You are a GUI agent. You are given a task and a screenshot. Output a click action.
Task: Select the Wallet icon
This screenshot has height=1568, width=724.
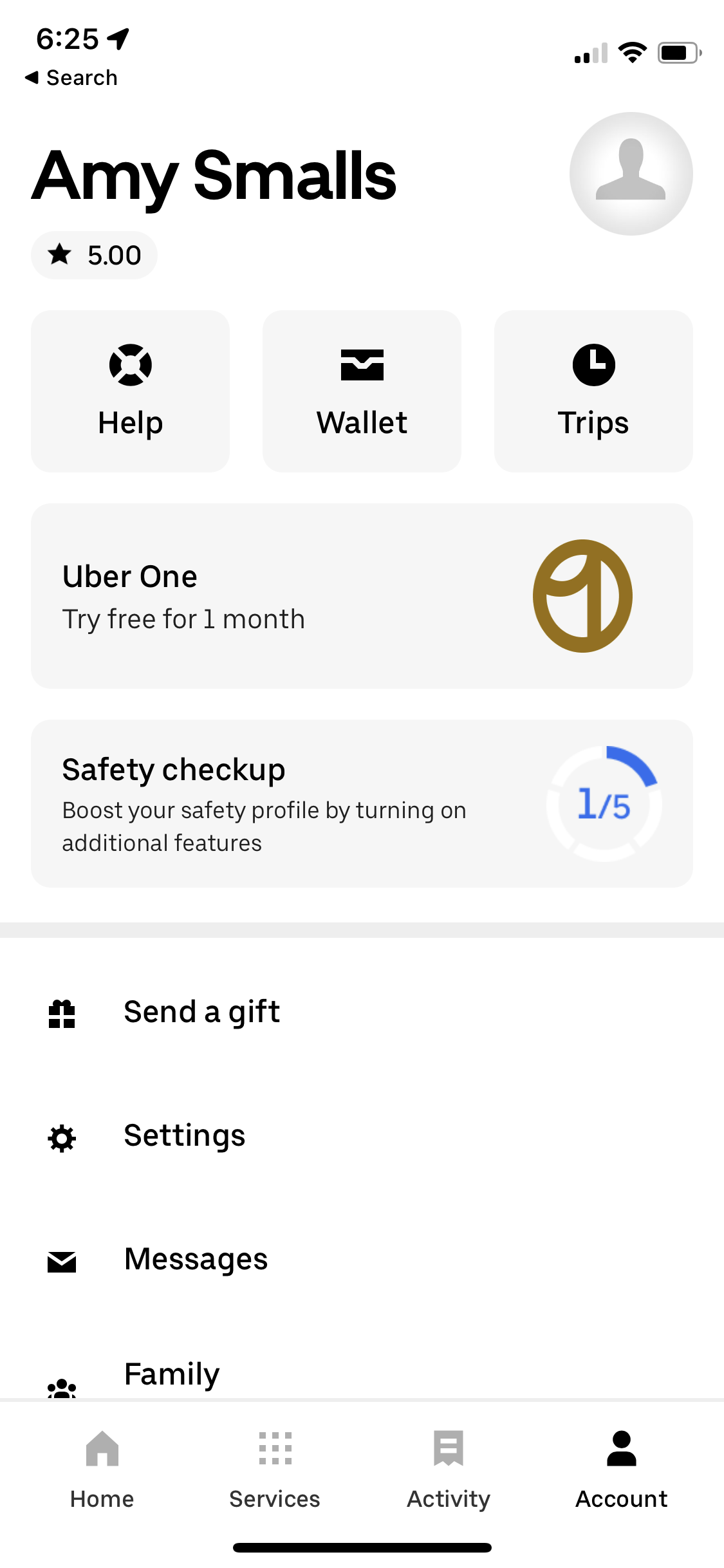point(361,365)
